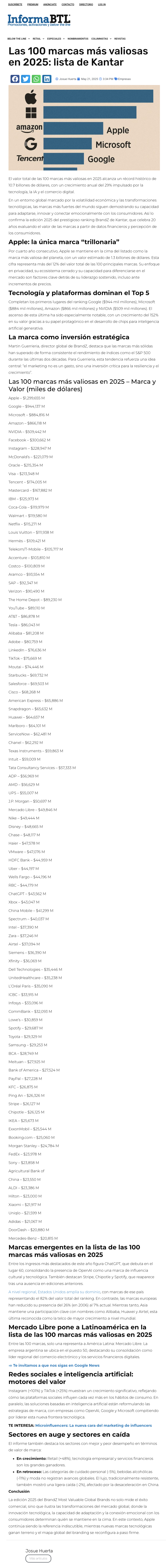Open the NOMBRAMIENTOS section
166x1568 pixels.
pyautogui.click(x=78, y=38)
